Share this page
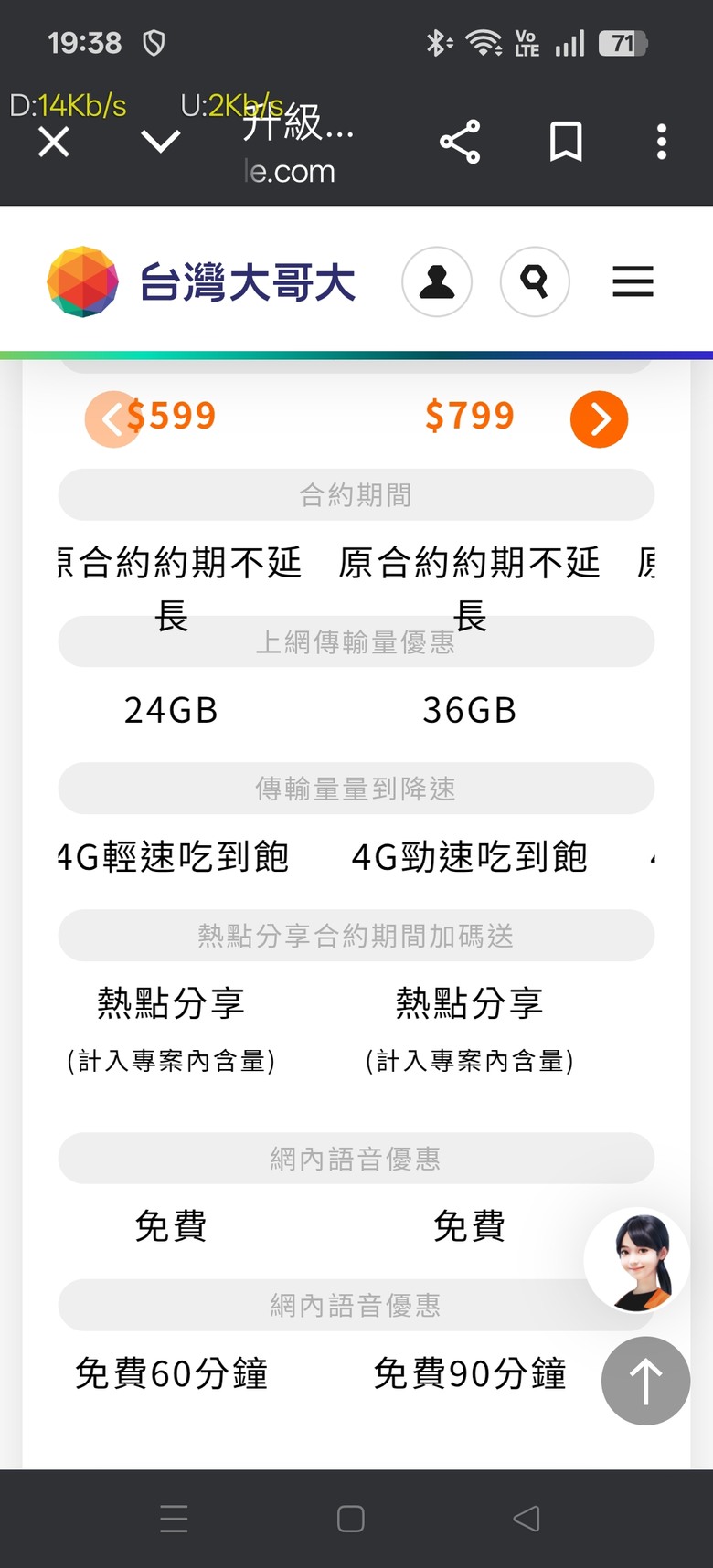 point(460,143)
